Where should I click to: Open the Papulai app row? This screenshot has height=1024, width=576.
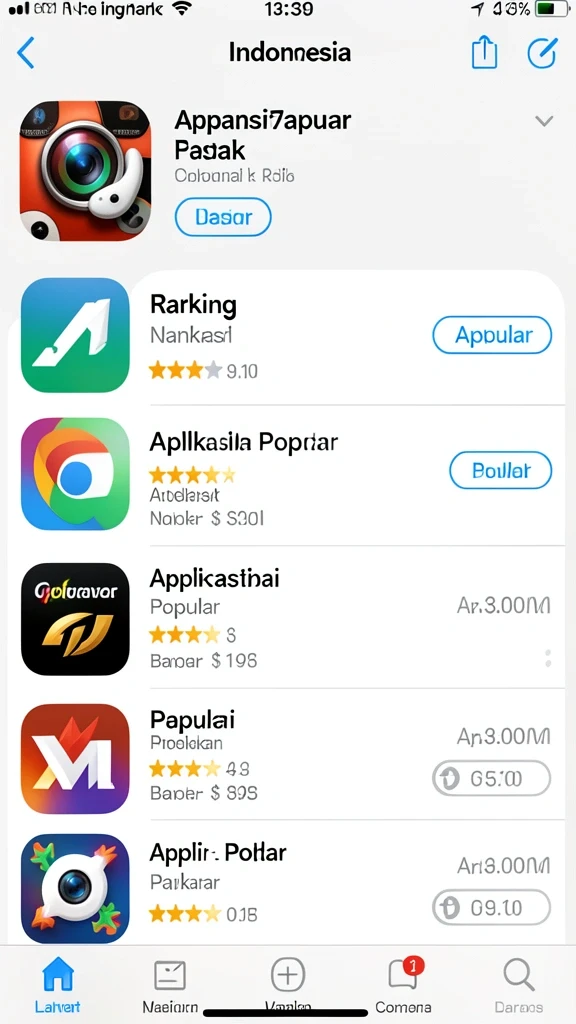(x=287, y=758)
